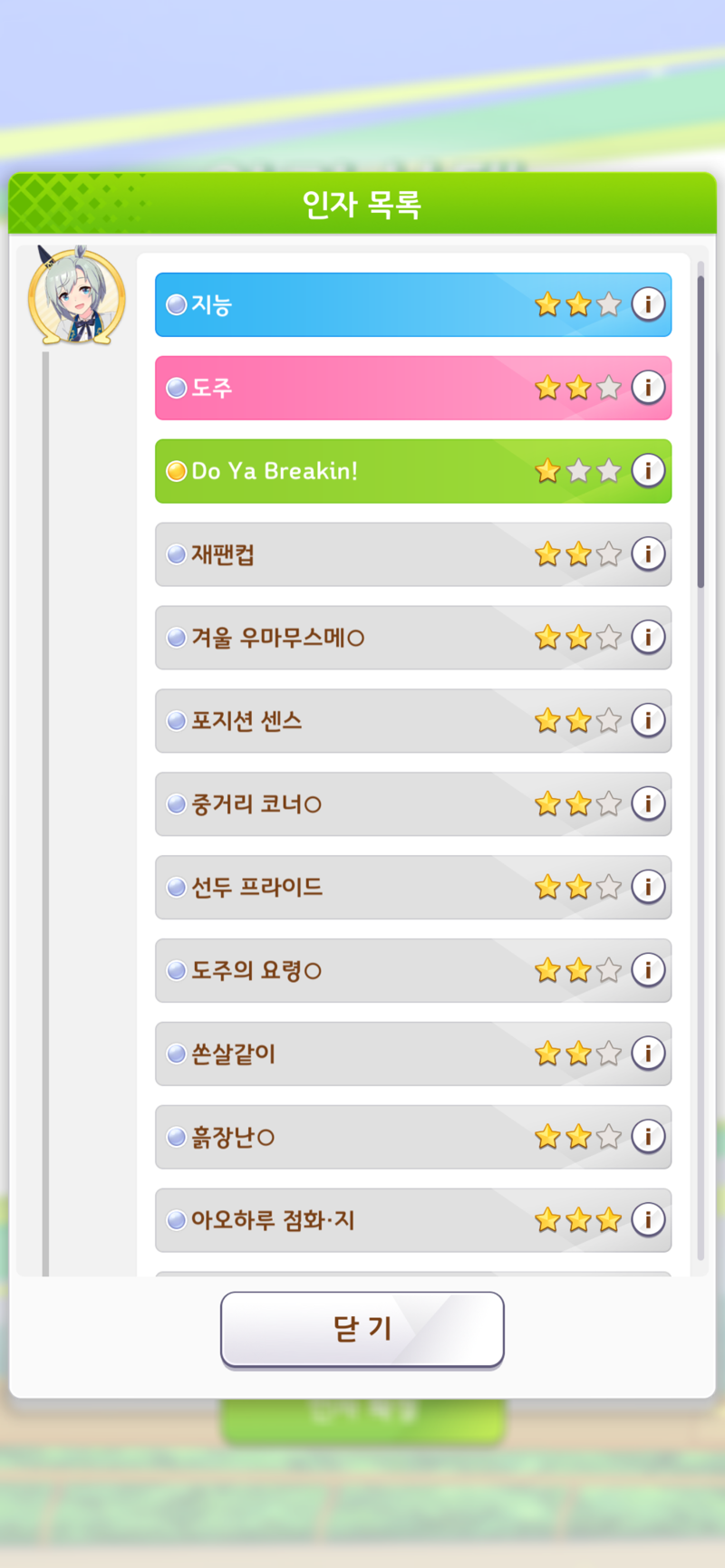
Task: Open info for the 지능 factor
Action: [648, 304]
